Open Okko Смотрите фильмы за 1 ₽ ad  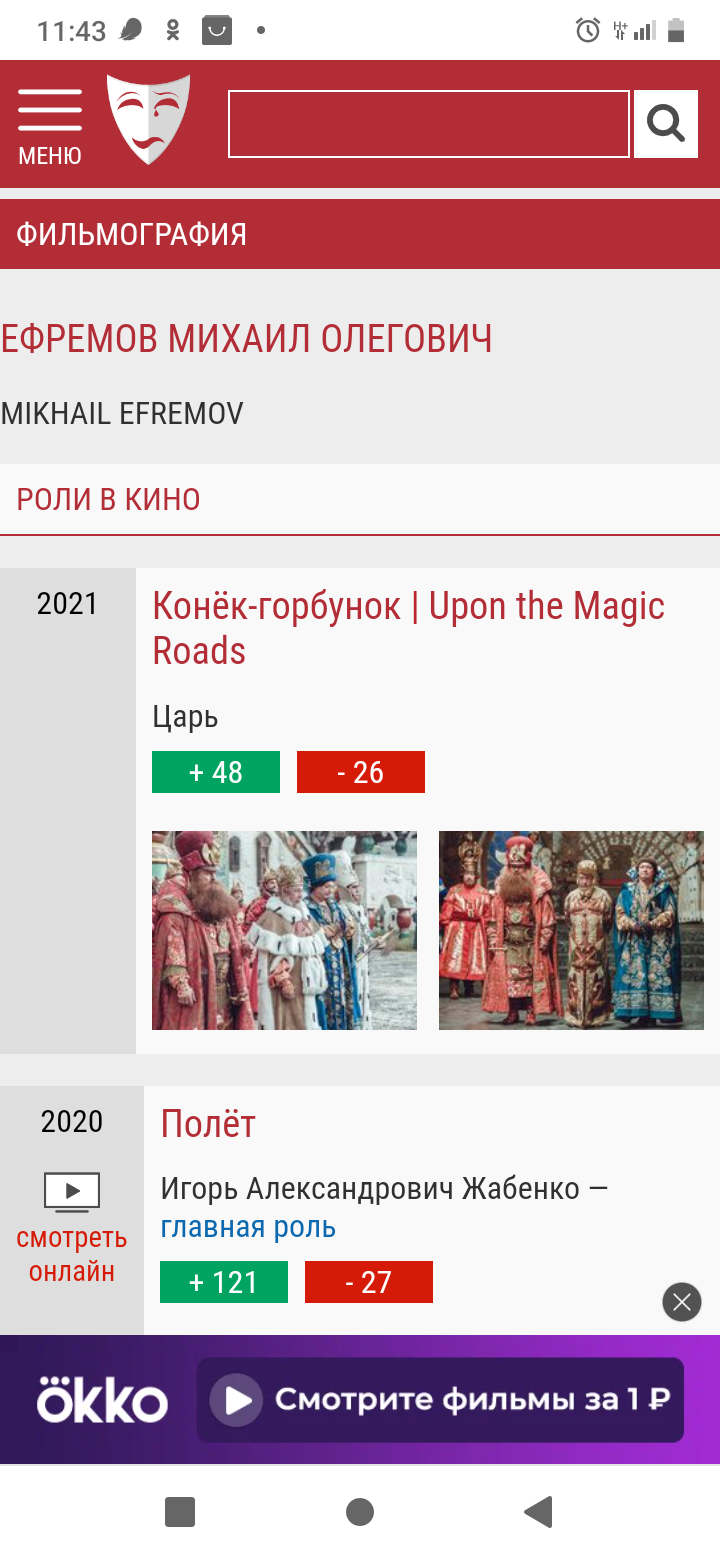pos(440,1400)
